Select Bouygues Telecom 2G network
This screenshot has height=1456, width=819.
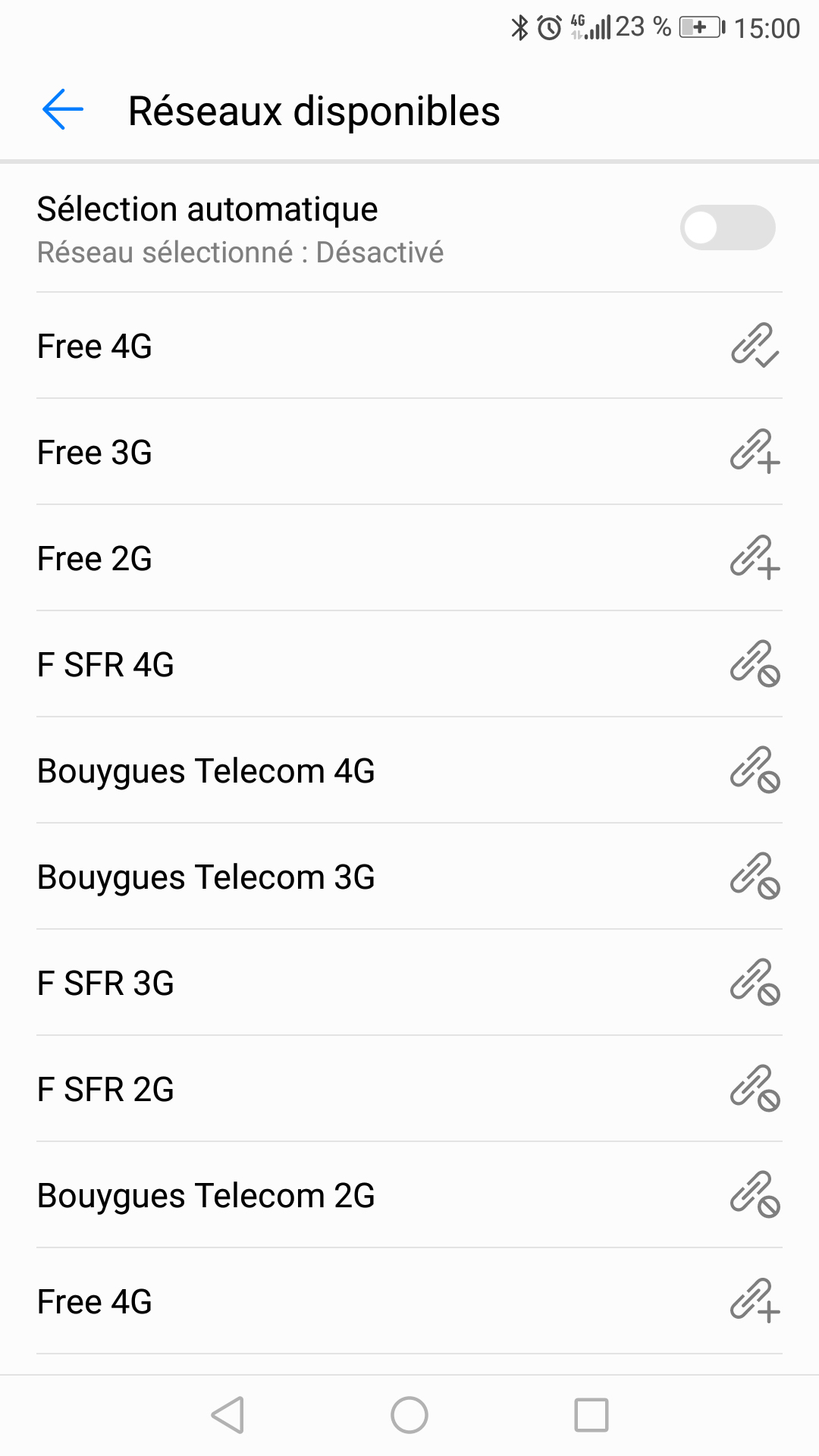click(409, 1195)
